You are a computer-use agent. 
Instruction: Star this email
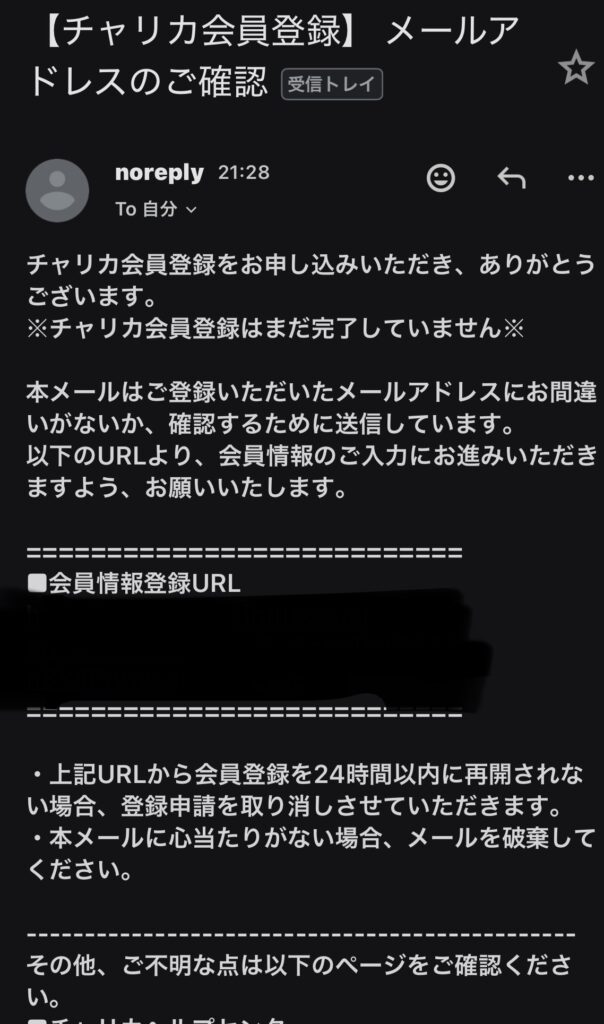tap(575, 68)
